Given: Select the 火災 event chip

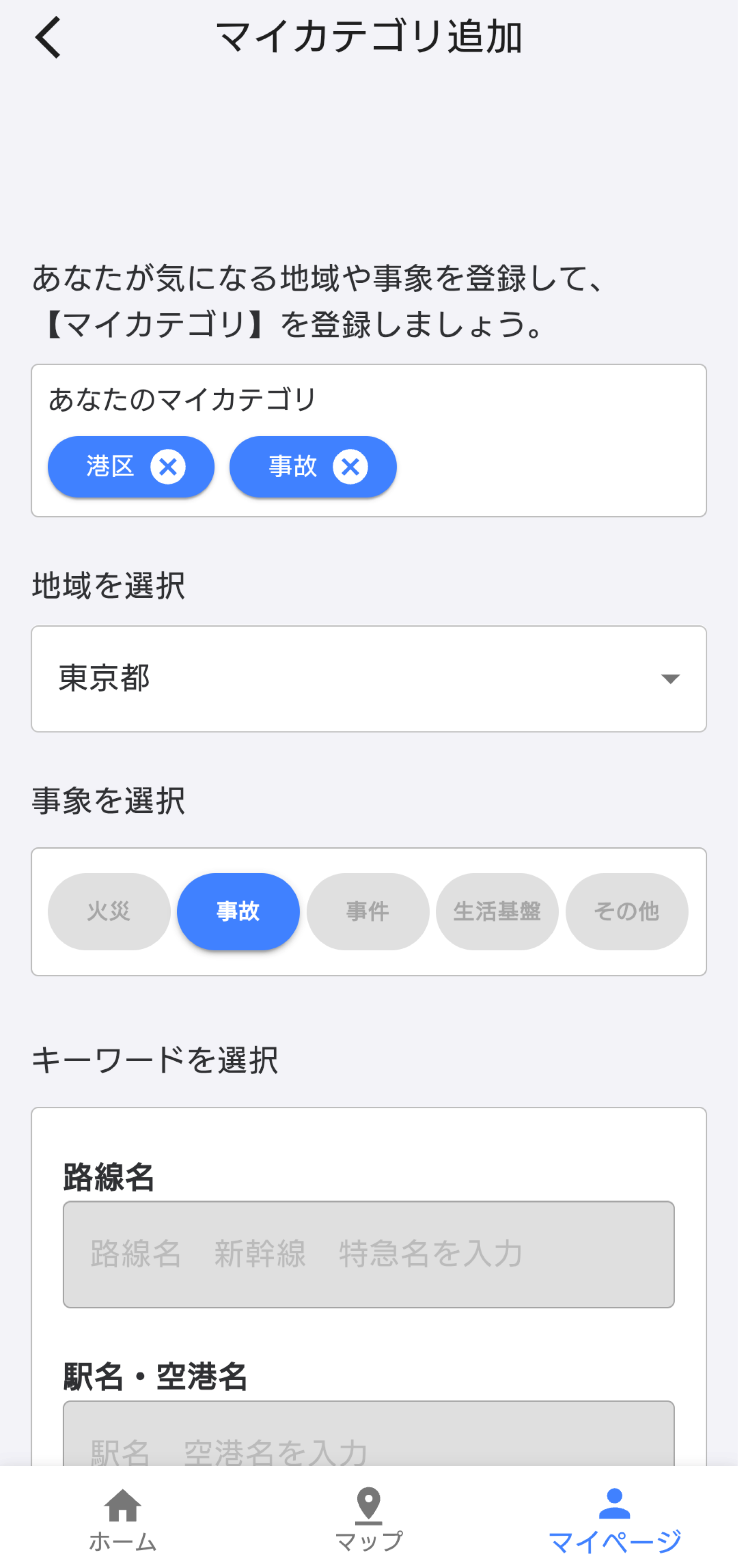Looking at the screenshot, I should pyautogui.click(x=109, y=911).
